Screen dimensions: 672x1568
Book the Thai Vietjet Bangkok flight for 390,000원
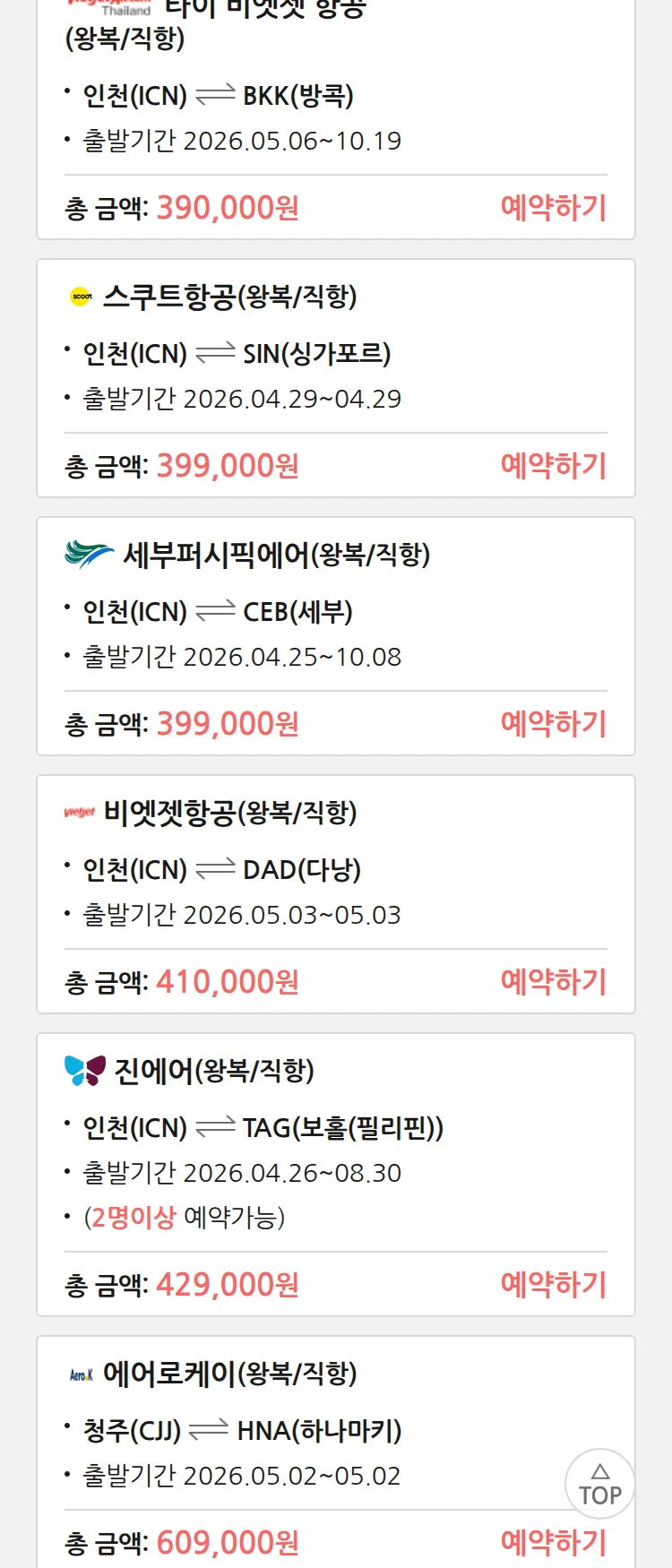click(x=553, y=208)
